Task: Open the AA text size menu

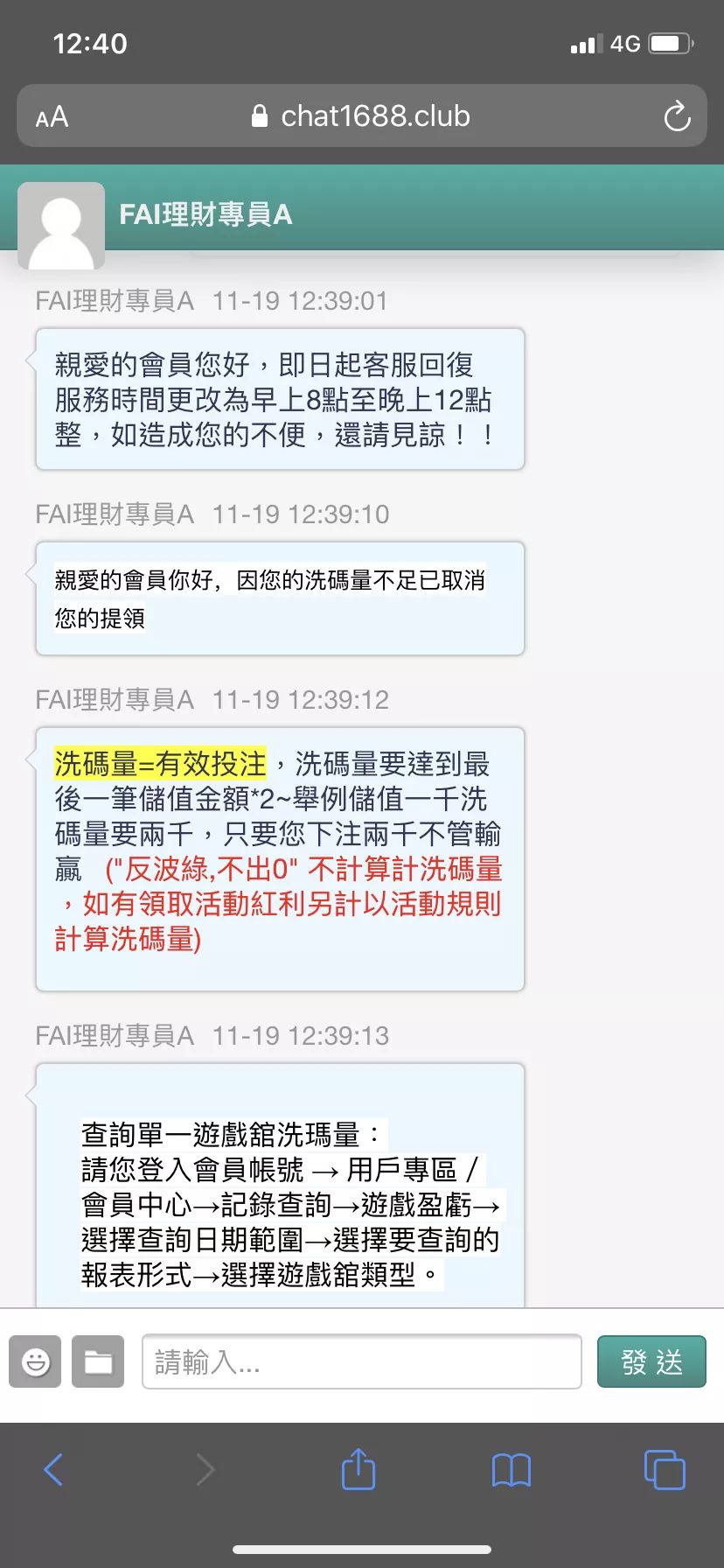Action: coord(52,116)
